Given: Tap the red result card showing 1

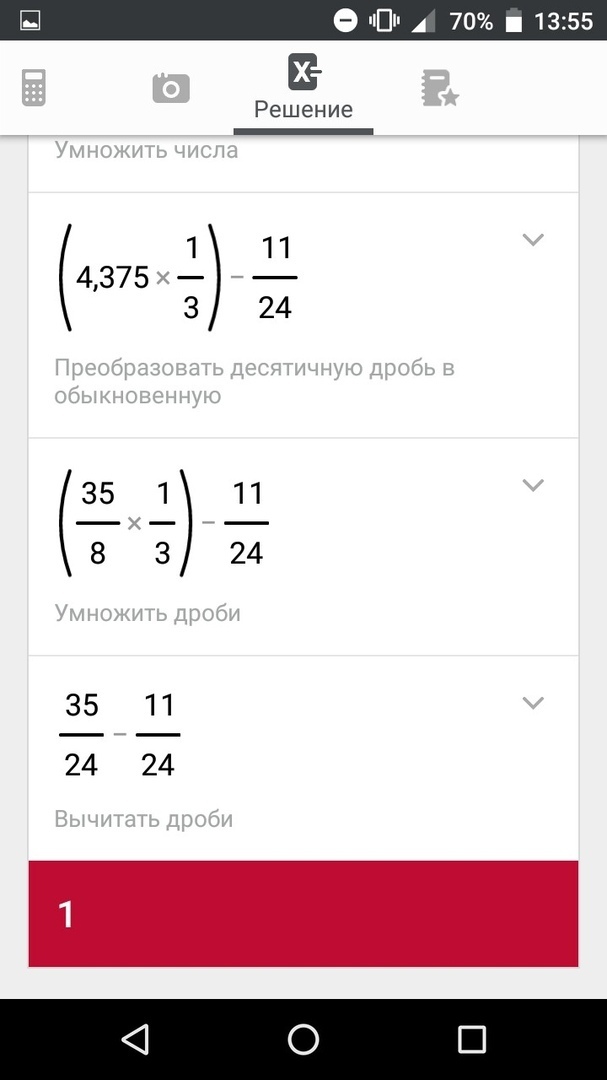Looking at the screenshot, I should (x=303, y=914).
